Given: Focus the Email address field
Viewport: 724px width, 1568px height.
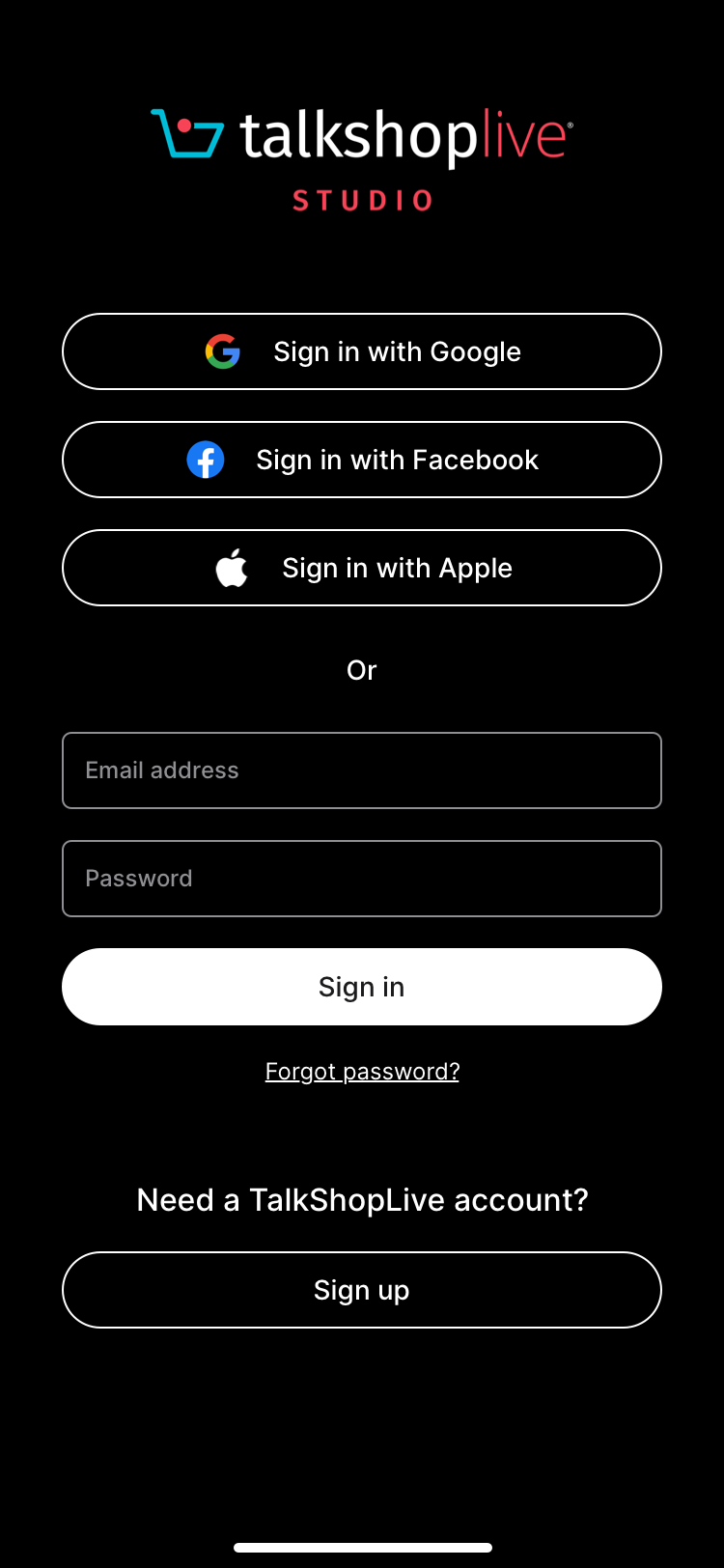Looking at the screenshot, I should coord(362,770).
